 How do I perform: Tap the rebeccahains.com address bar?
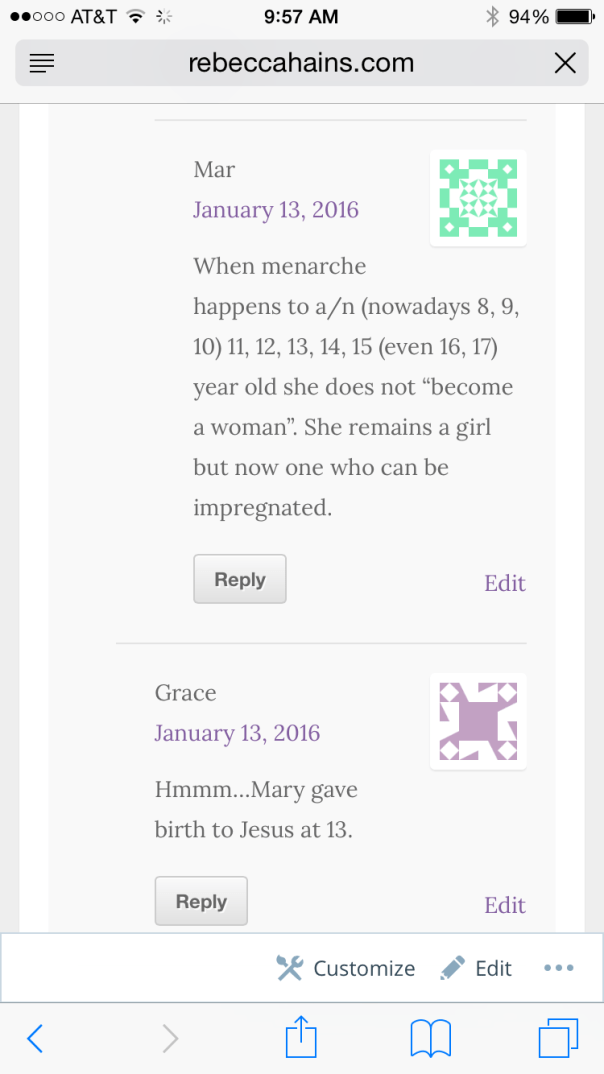click(x=301, y=64)
